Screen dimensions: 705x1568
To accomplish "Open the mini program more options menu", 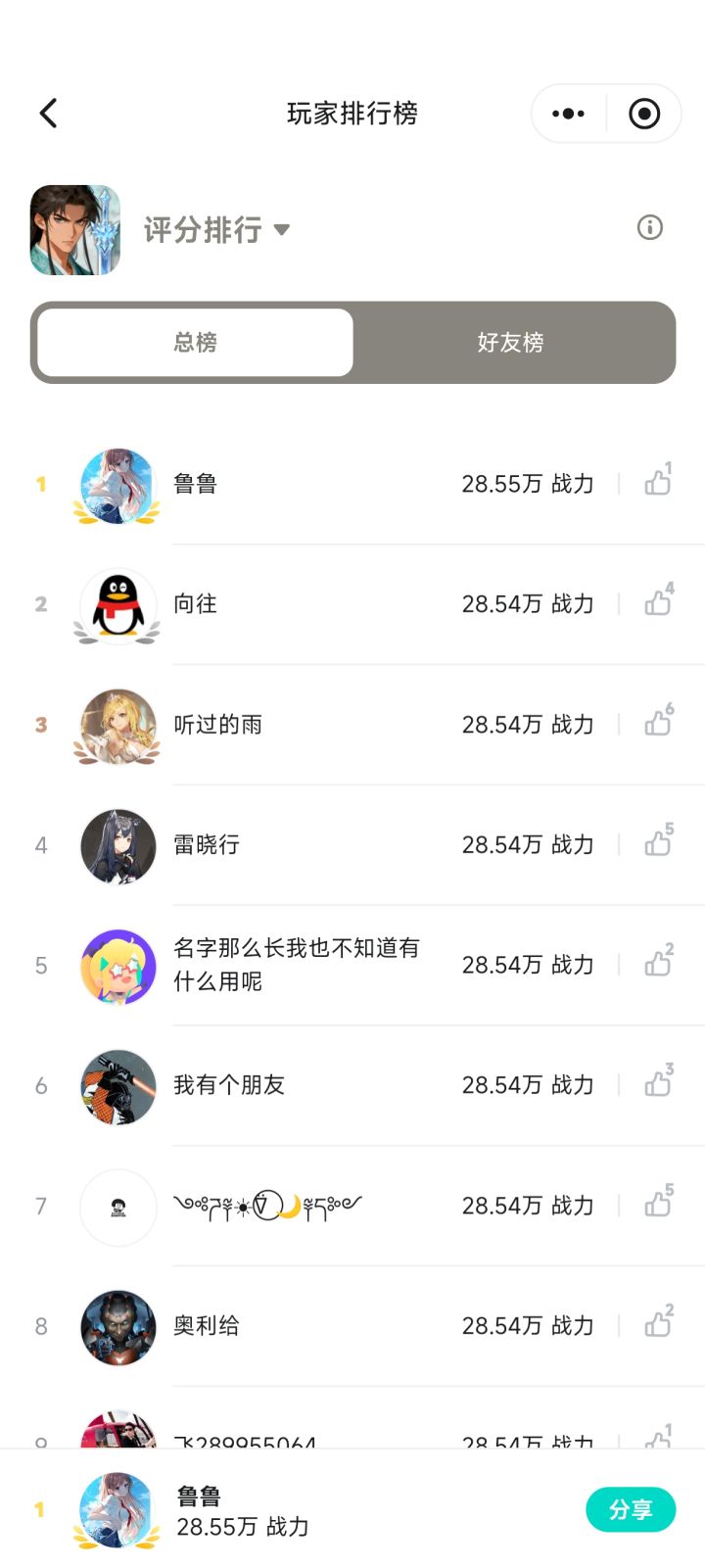I will (x=568, y=114).
